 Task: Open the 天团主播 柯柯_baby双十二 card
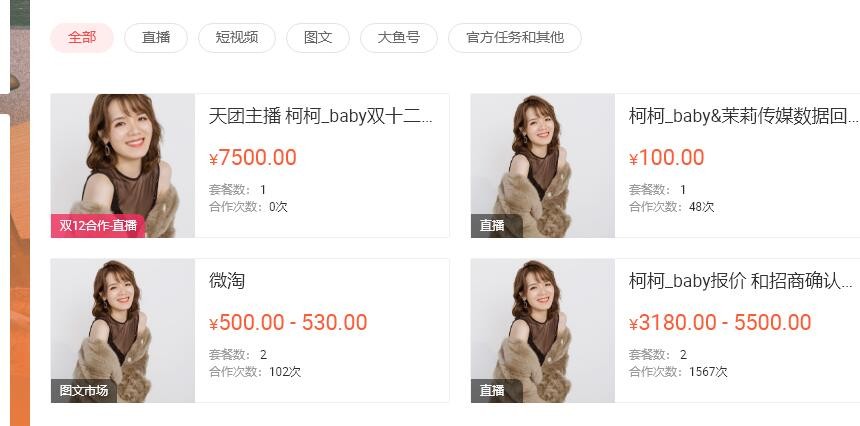coord(320,116)
